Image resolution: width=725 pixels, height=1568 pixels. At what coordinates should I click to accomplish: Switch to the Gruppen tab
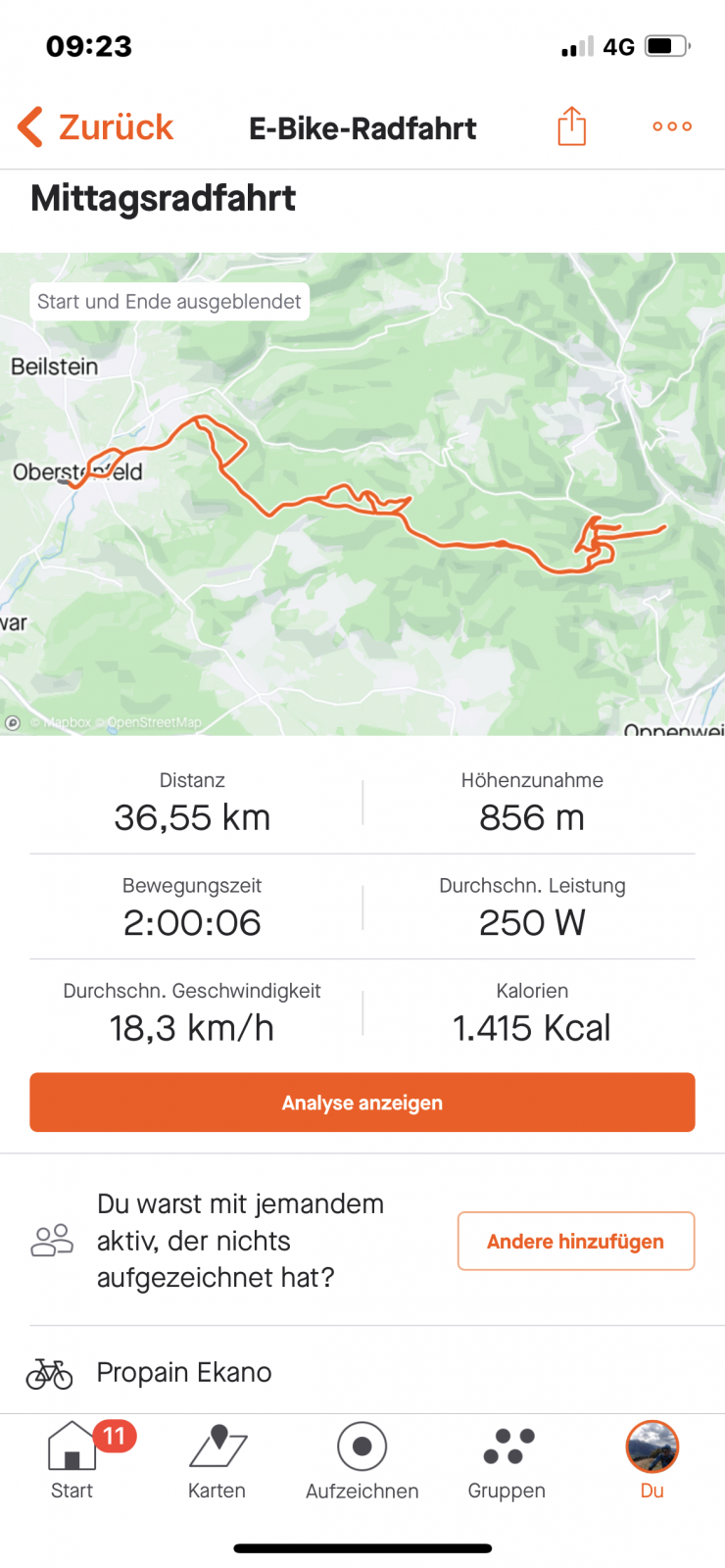coord(507,1460)
